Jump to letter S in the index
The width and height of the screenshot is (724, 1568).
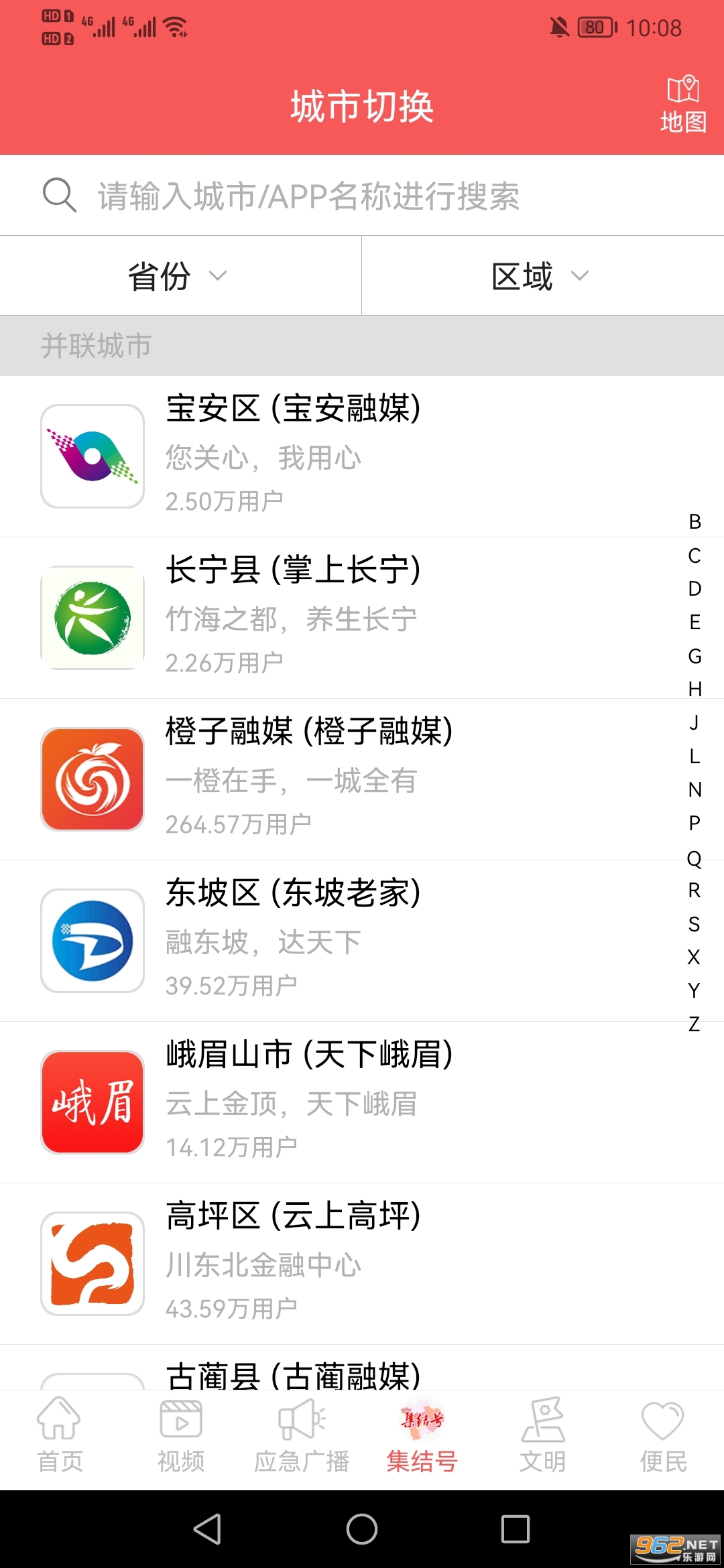695,924
